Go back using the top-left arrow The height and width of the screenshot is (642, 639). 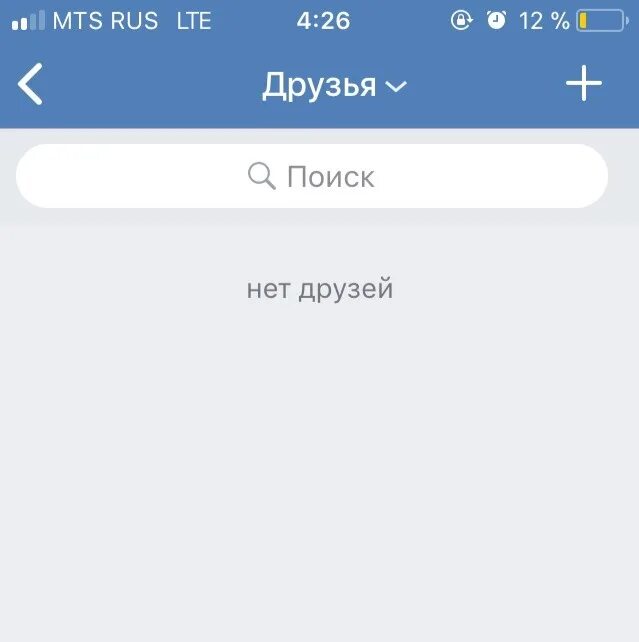(31, 84)
